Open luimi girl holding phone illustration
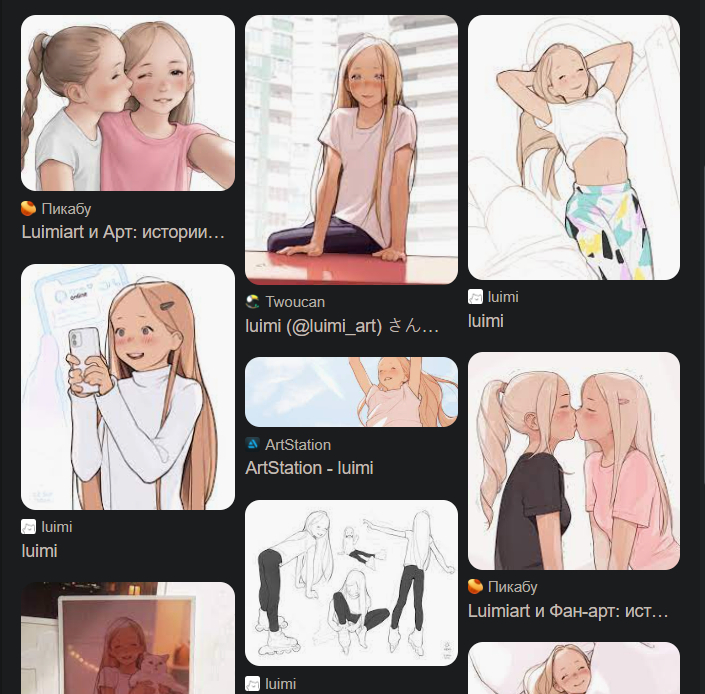This screenshot has height=694, width=705. click(127, 387)
